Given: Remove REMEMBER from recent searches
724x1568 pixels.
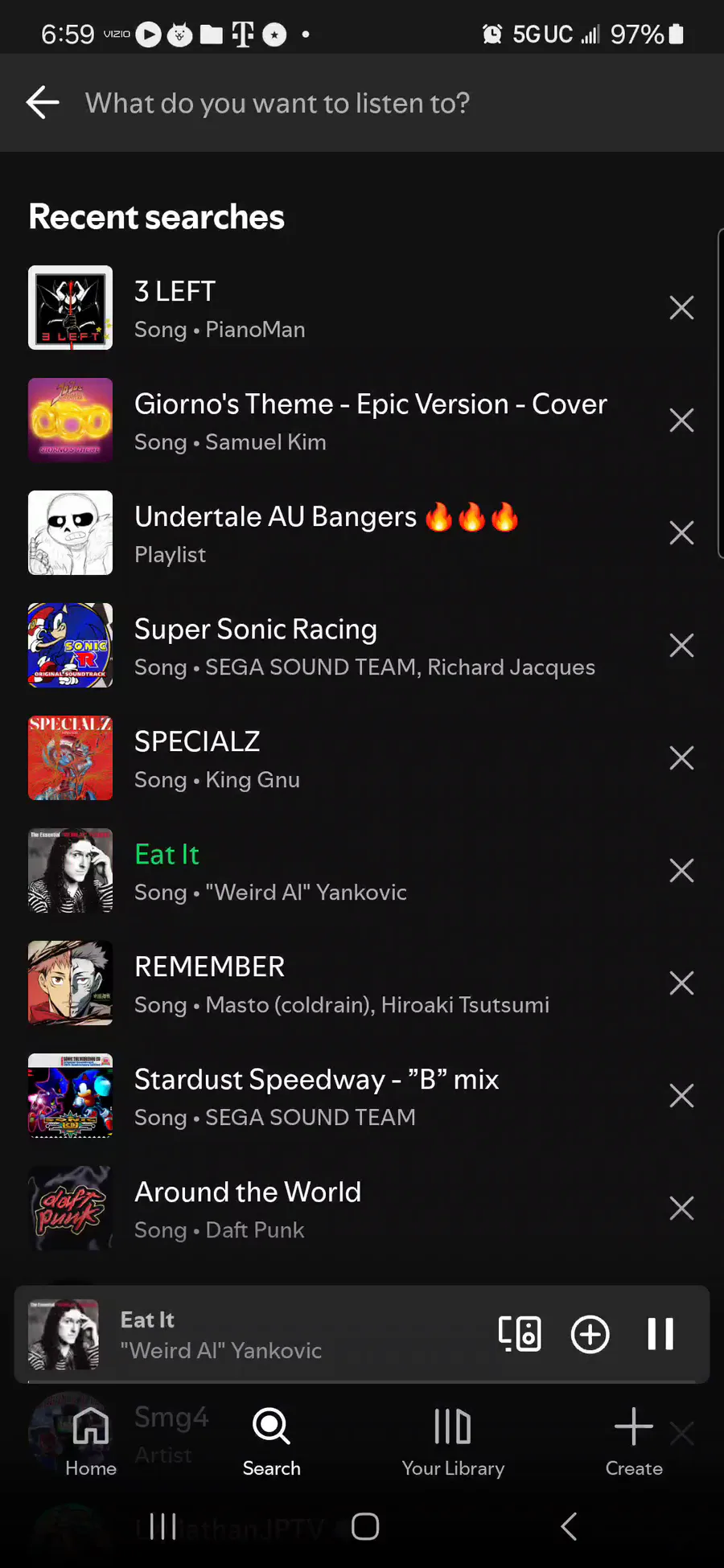Looking at the screenshot, I should coord(681,983).
